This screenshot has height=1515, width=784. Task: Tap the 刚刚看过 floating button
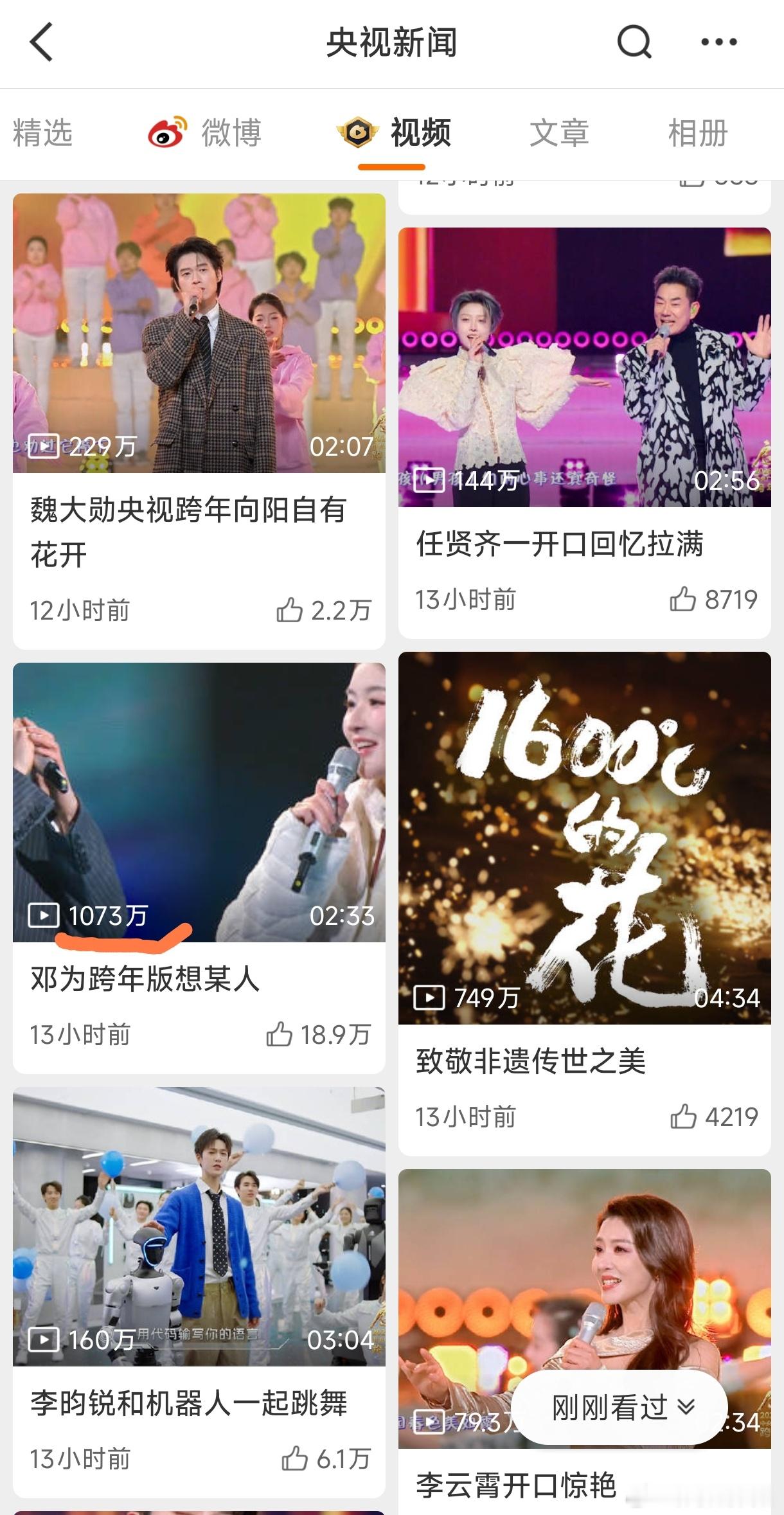click(x=621, y=1408)
